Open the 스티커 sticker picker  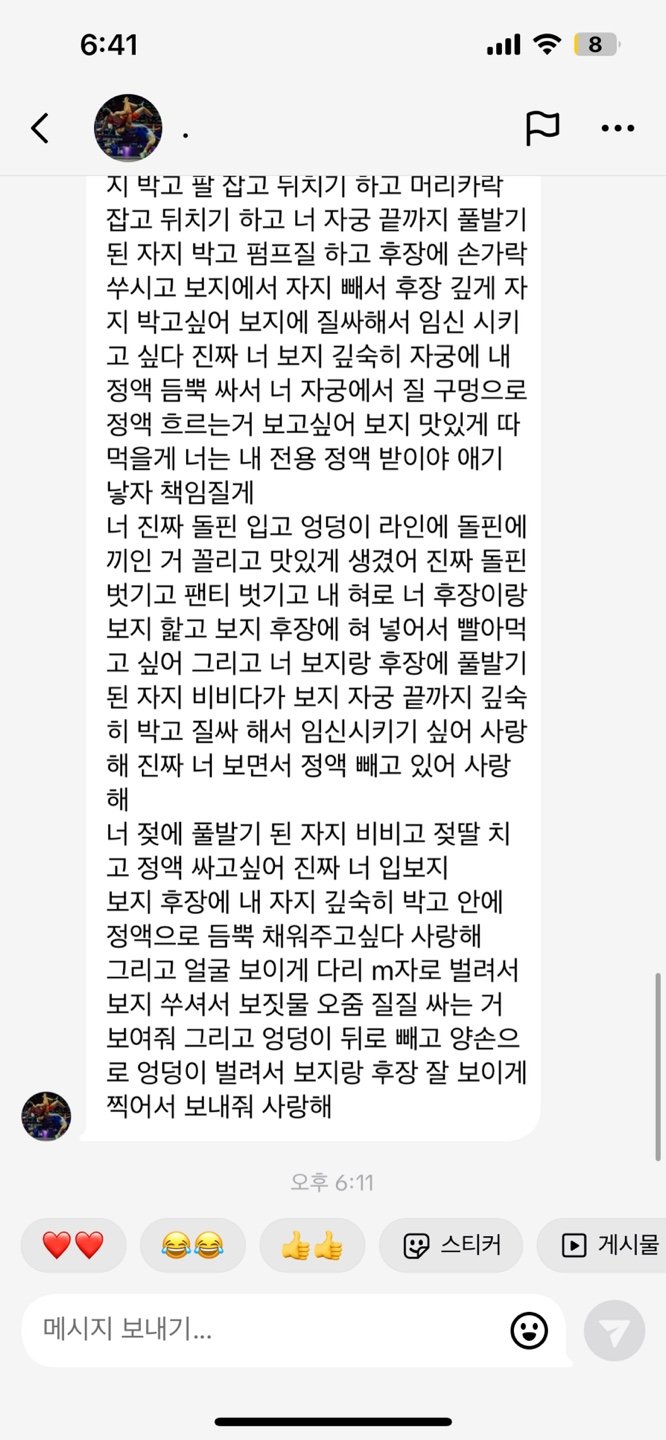pyautogui.click(x=451, y=1245)
